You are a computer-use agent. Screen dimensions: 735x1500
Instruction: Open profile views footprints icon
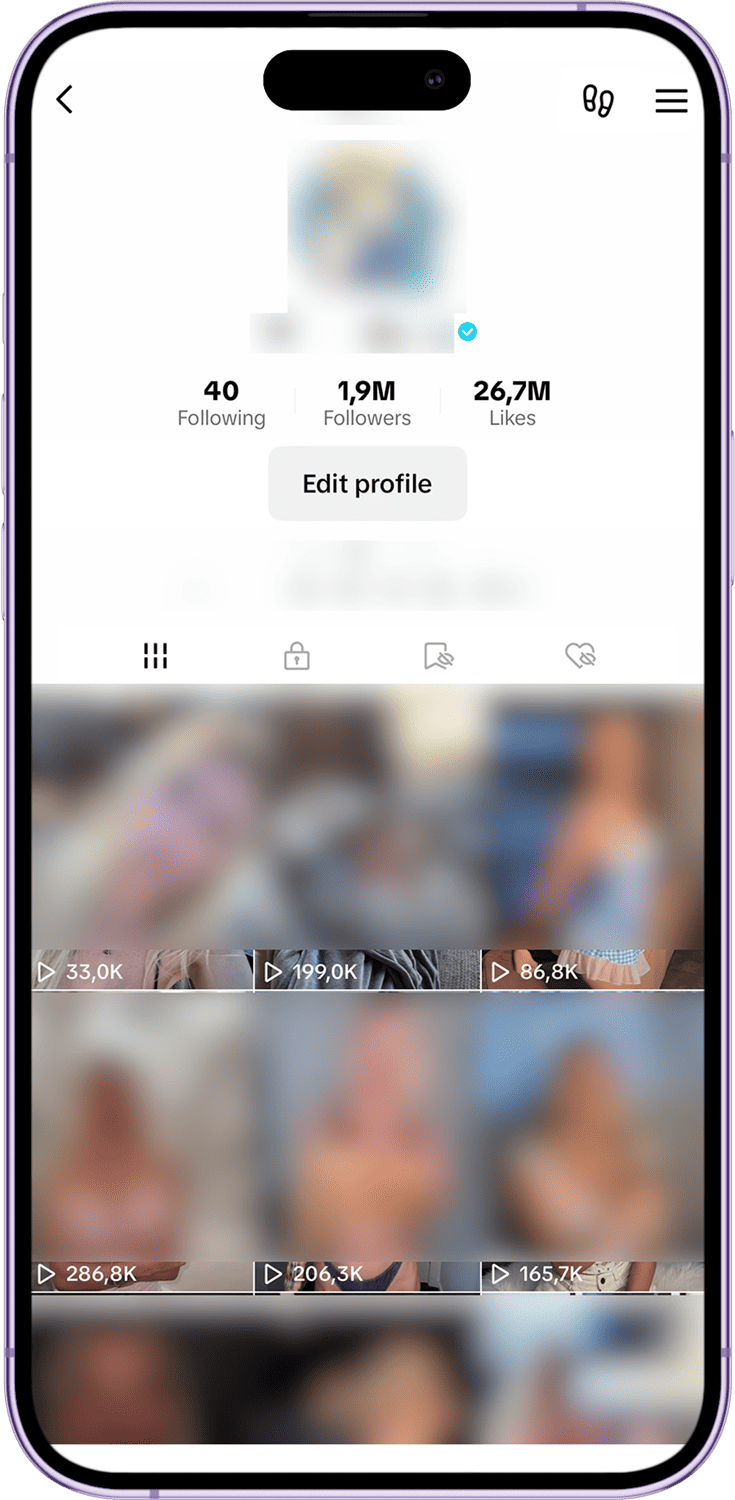598,100
